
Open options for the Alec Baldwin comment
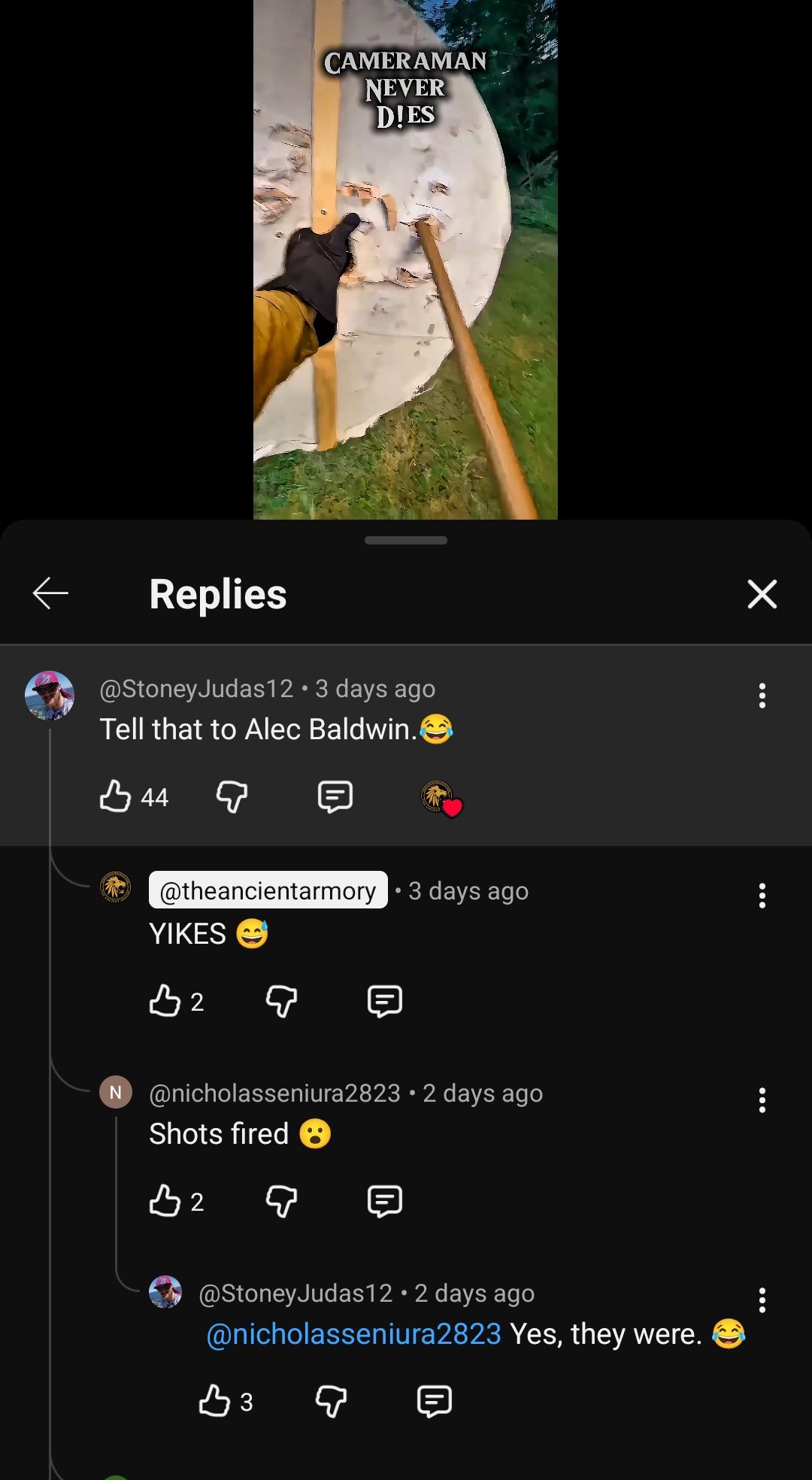point(762,696)
